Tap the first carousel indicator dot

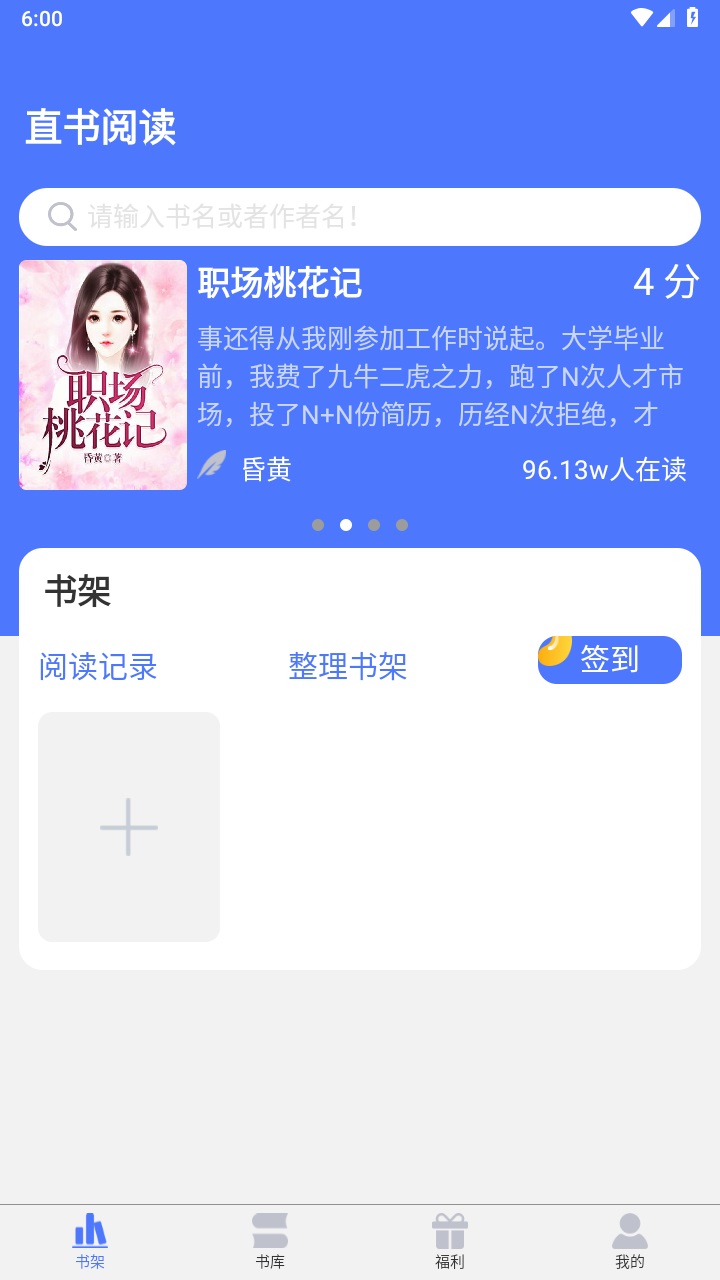[x=318, y=524]
